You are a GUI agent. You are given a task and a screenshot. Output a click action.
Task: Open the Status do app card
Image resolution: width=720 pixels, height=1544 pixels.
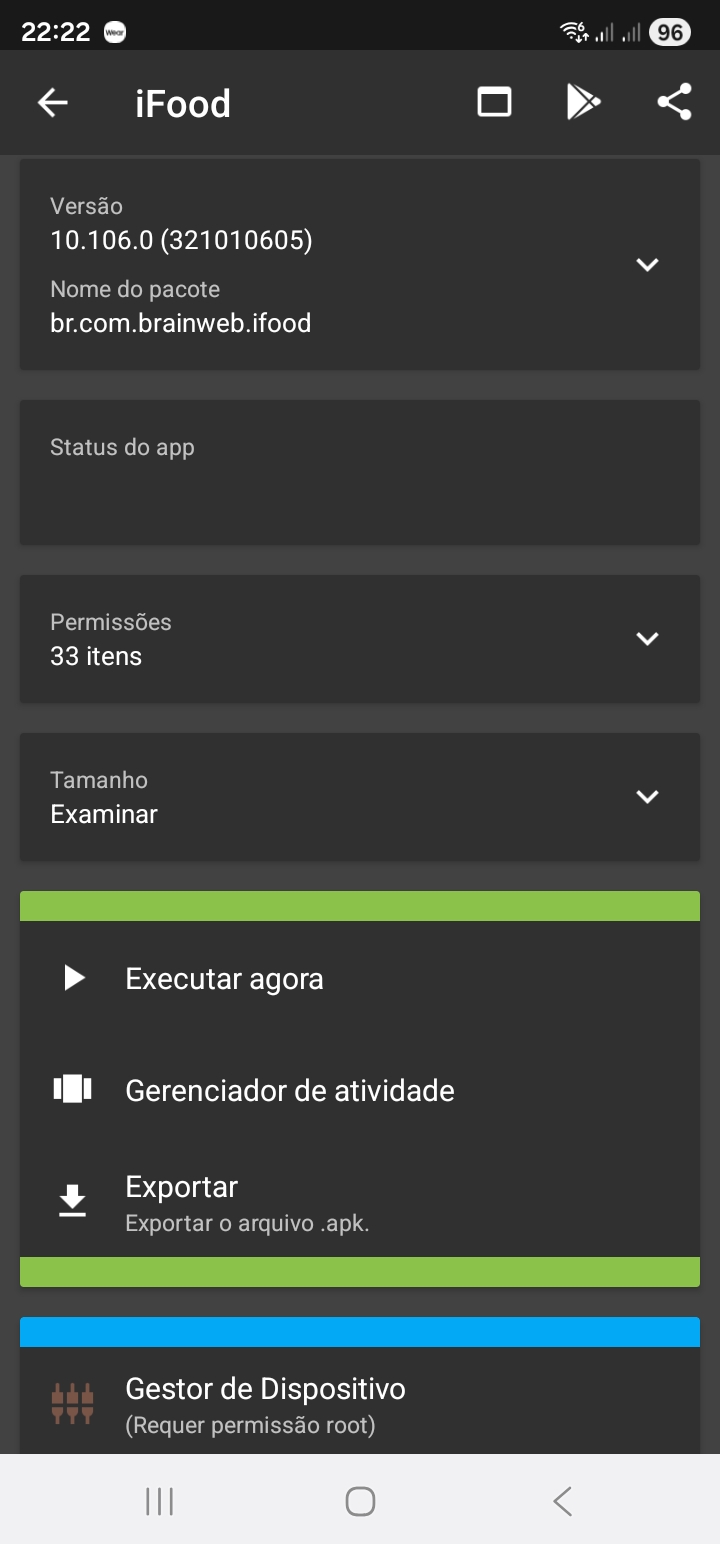pyautogui.click(x=360, y=473)
